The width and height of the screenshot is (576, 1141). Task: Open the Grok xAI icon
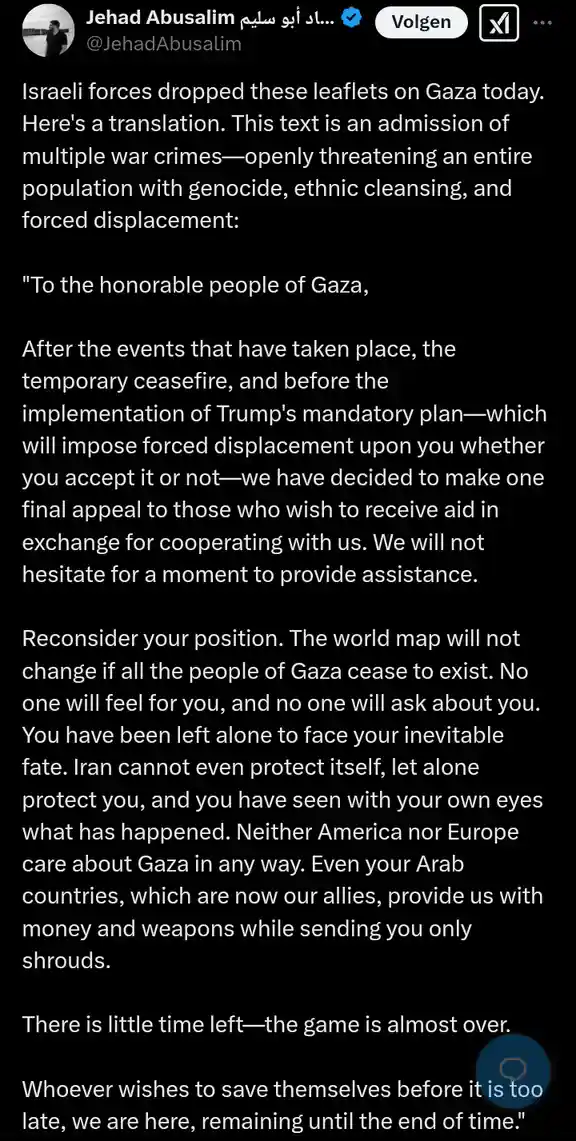point(500,23)
